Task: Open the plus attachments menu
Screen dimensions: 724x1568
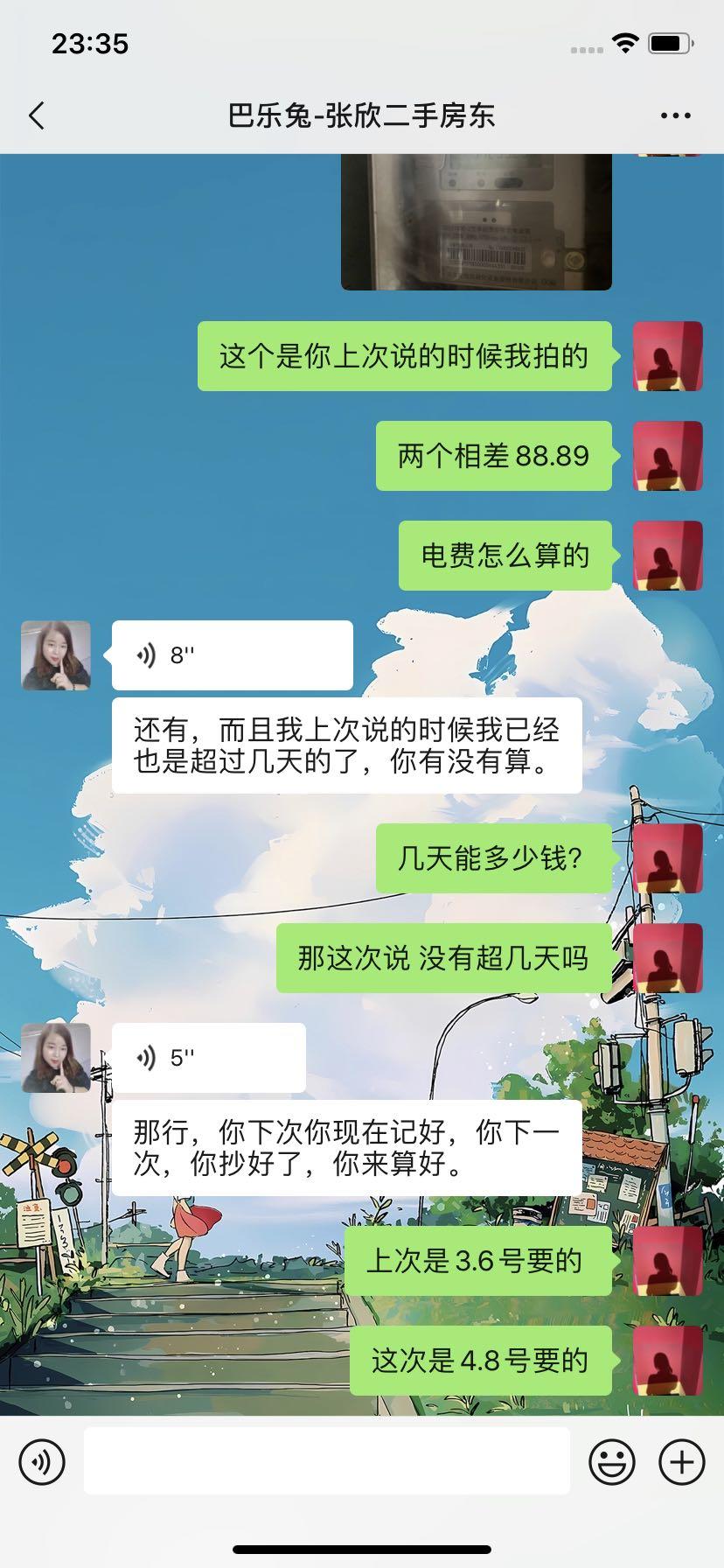Action: click(681, 1462)
